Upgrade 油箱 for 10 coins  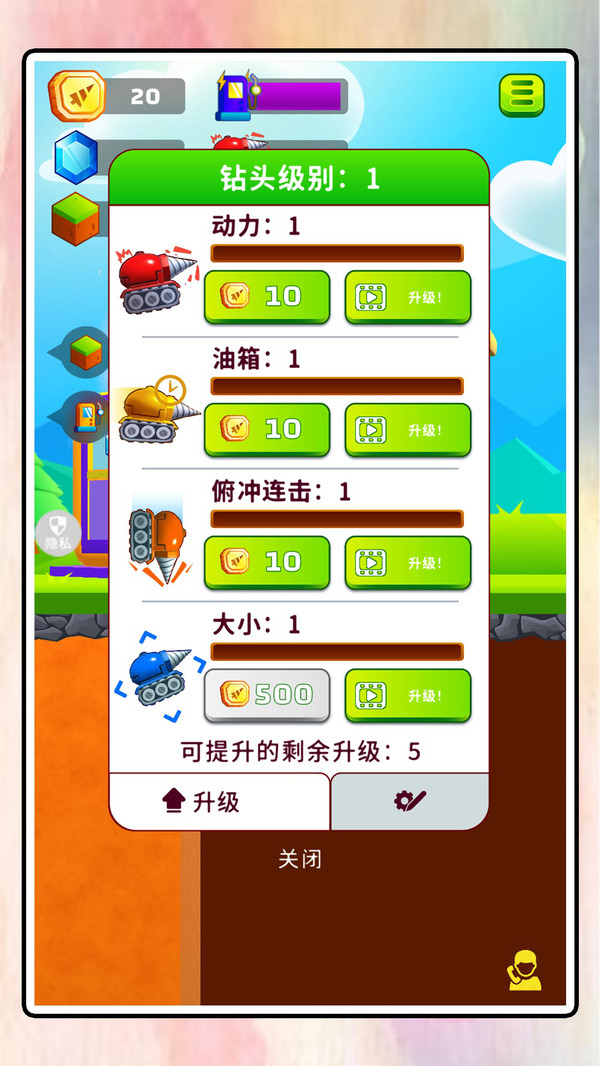coord(267,429)
